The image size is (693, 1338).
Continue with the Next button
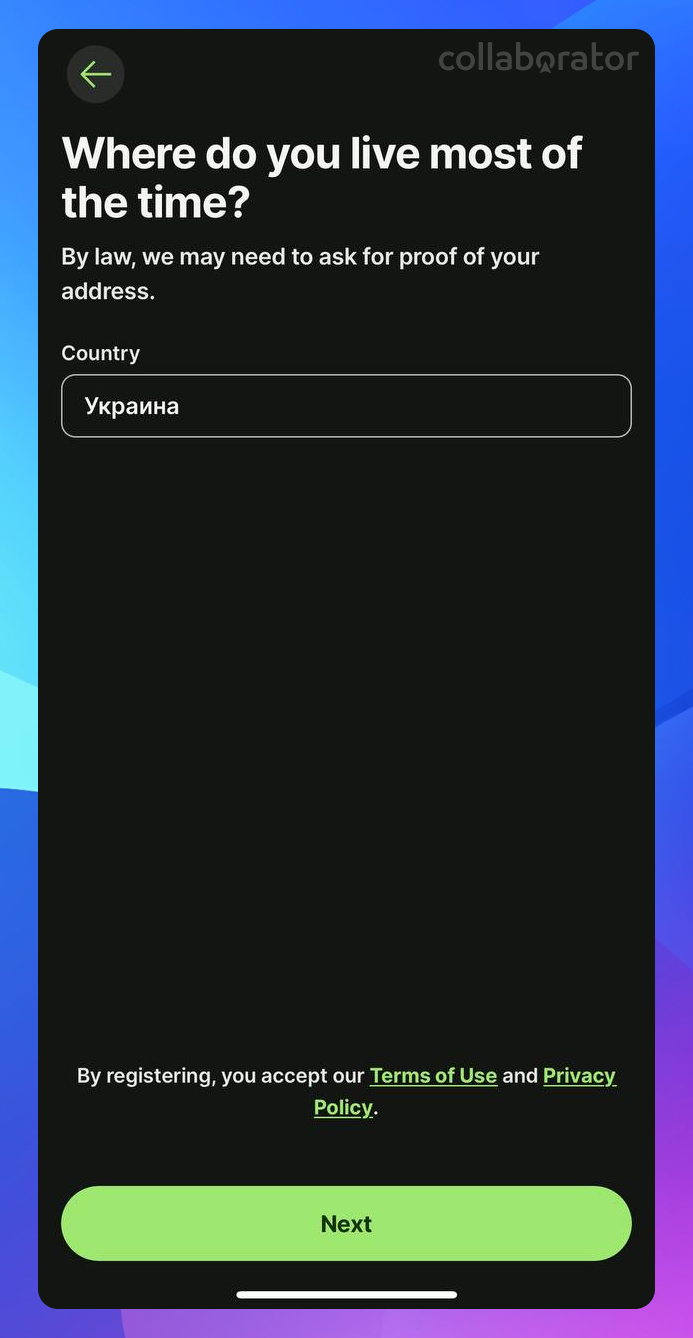346,1224
